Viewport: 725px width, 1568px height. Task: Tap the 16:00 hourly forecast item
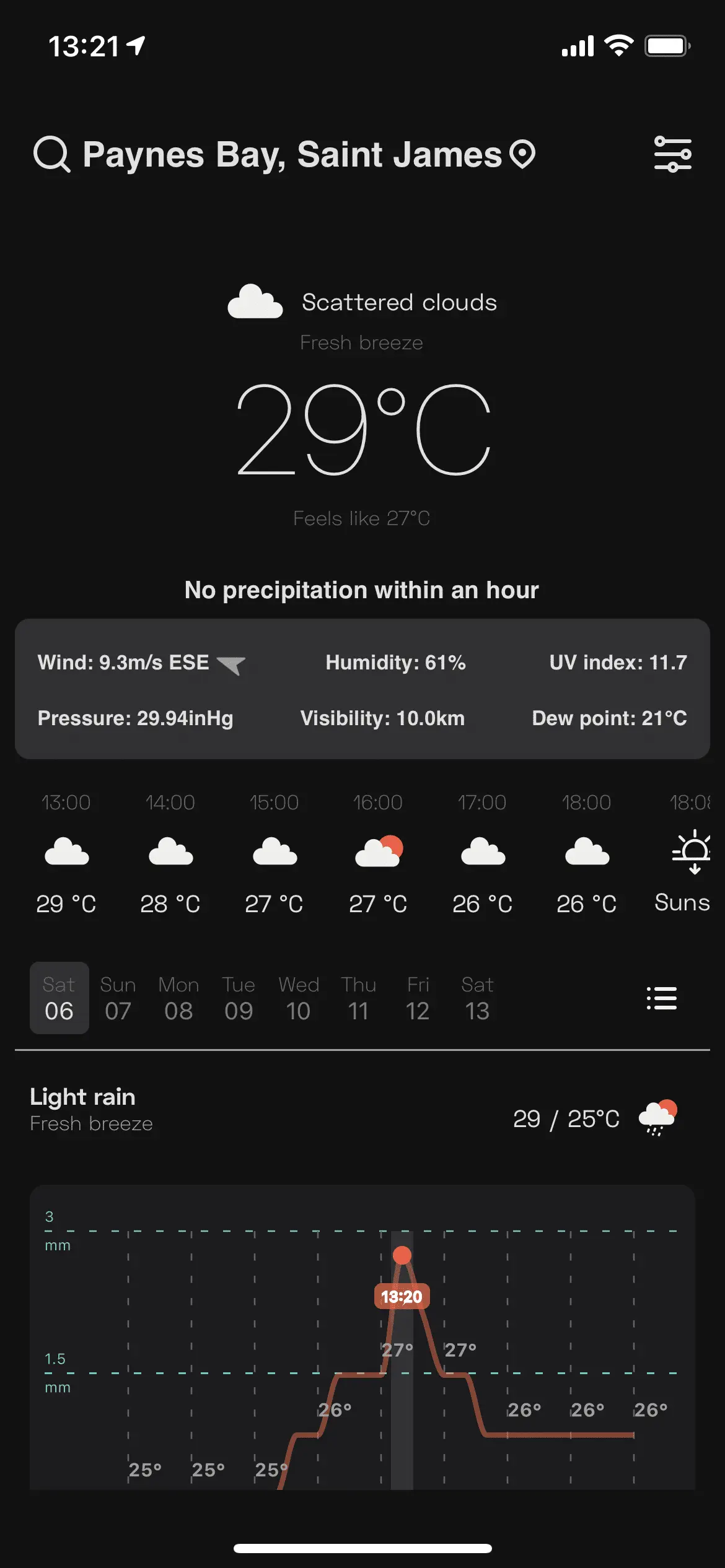(x=378, y=855)
